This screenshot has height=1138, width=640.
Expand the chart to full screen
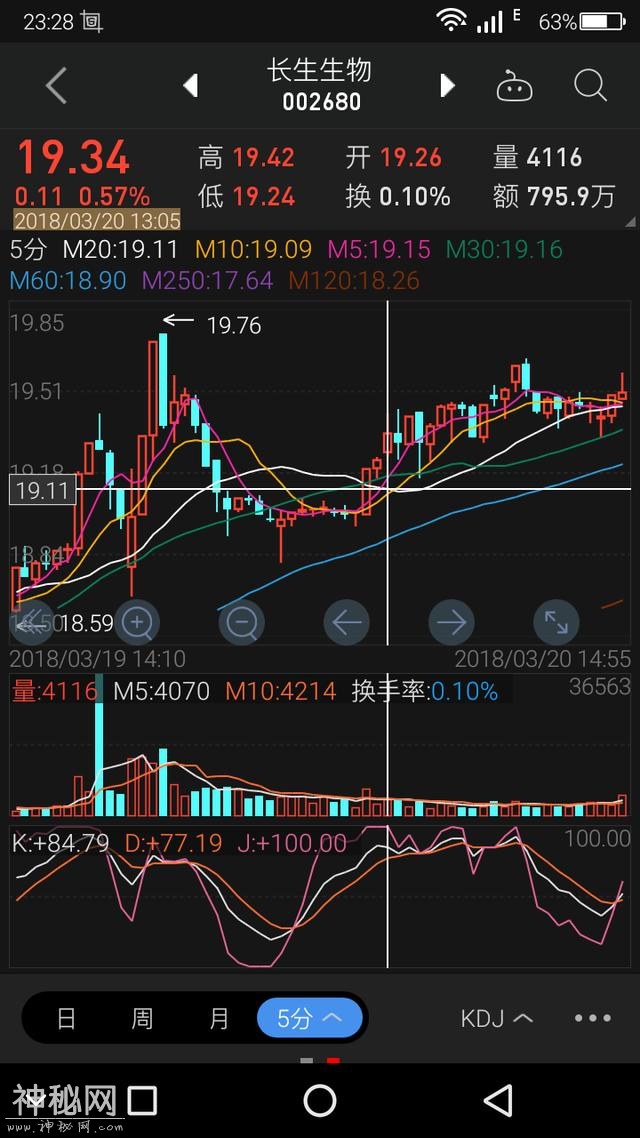tap(556, 623)
